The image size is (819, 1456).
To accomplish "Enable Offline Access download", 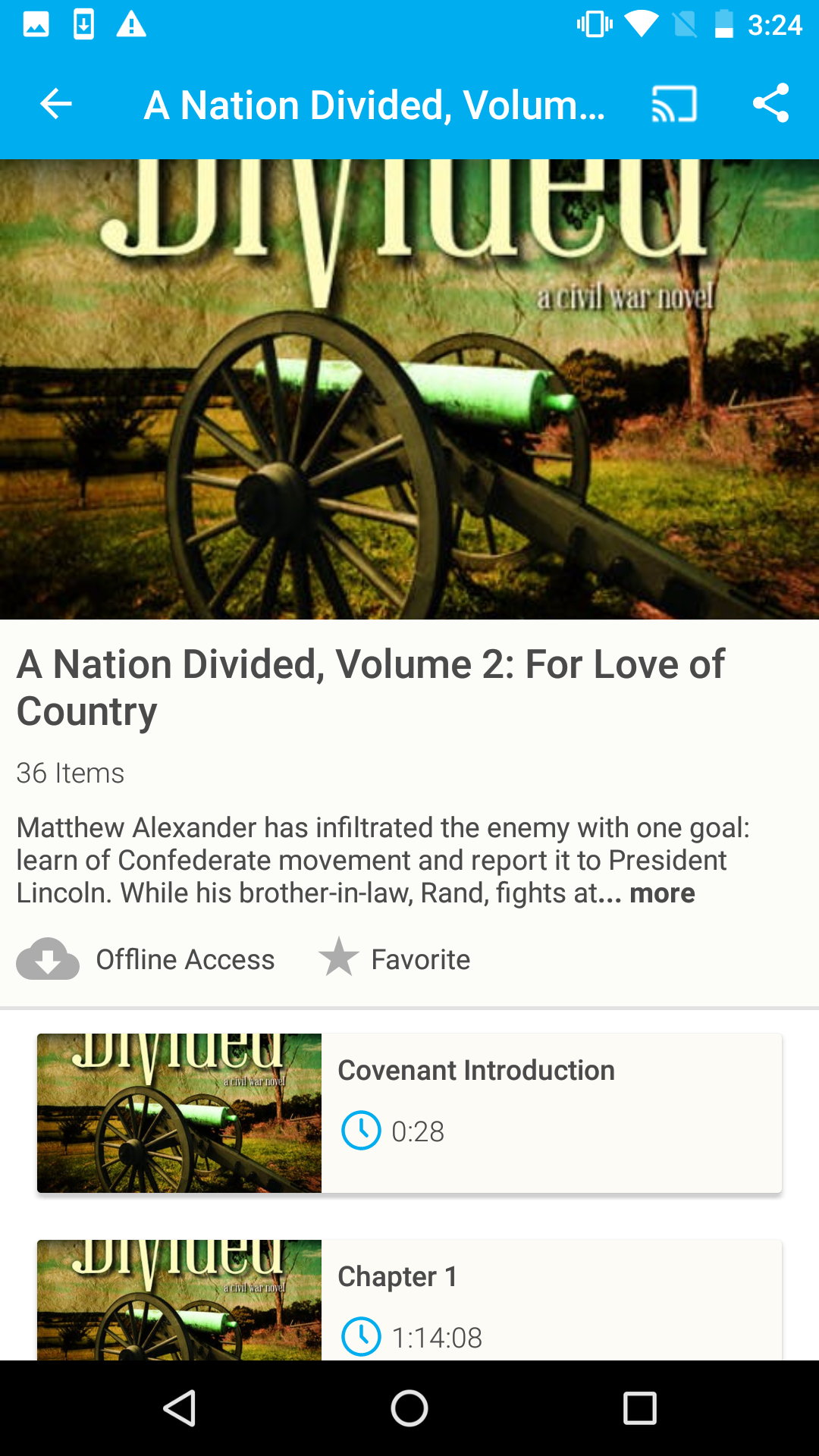I will coord(146,959).
